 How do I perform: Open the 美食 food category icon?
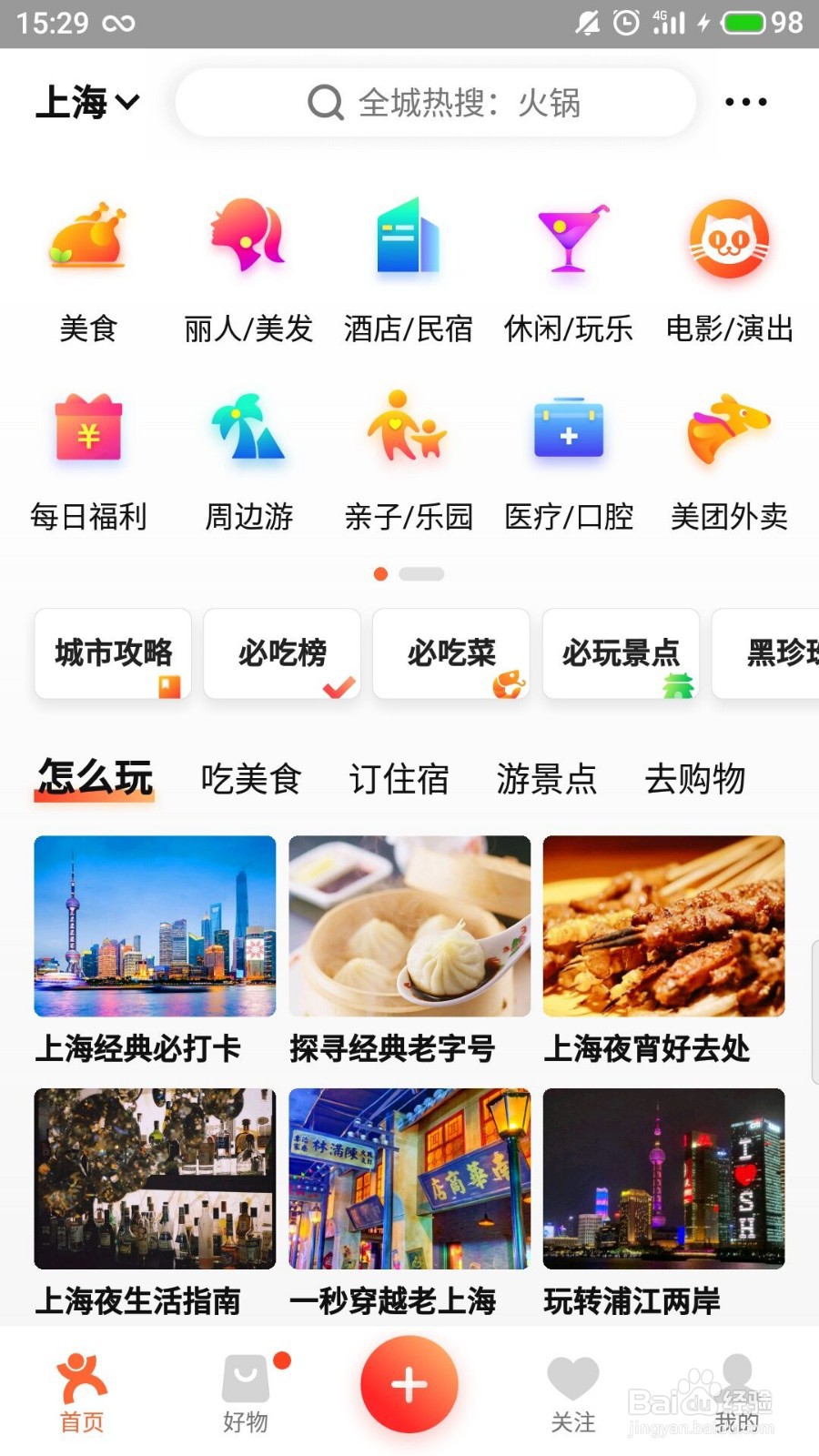pos(88,241)
